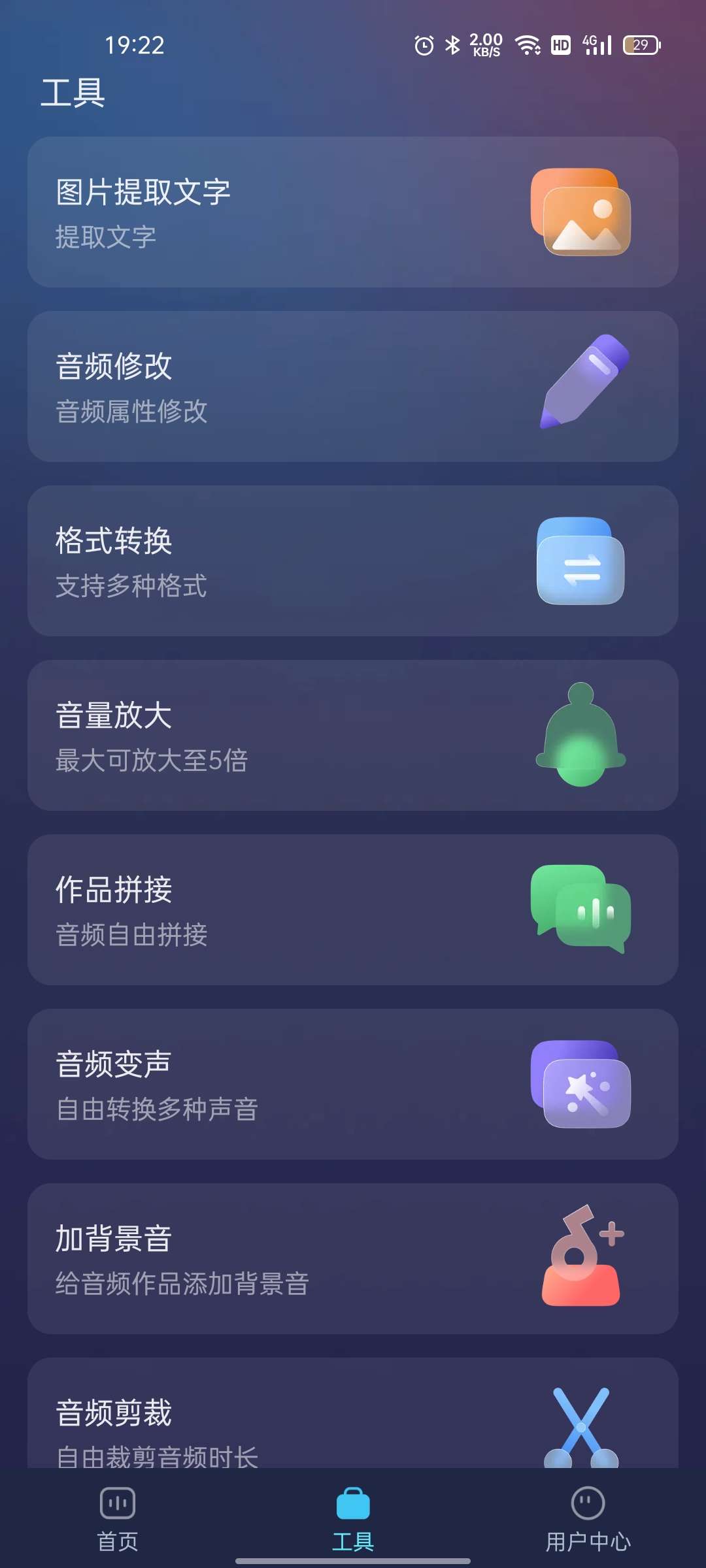Choose the 作品拼接 audio joining tool
The width and height of the screenshot is (706, 1568).
[x=353, y=910]
